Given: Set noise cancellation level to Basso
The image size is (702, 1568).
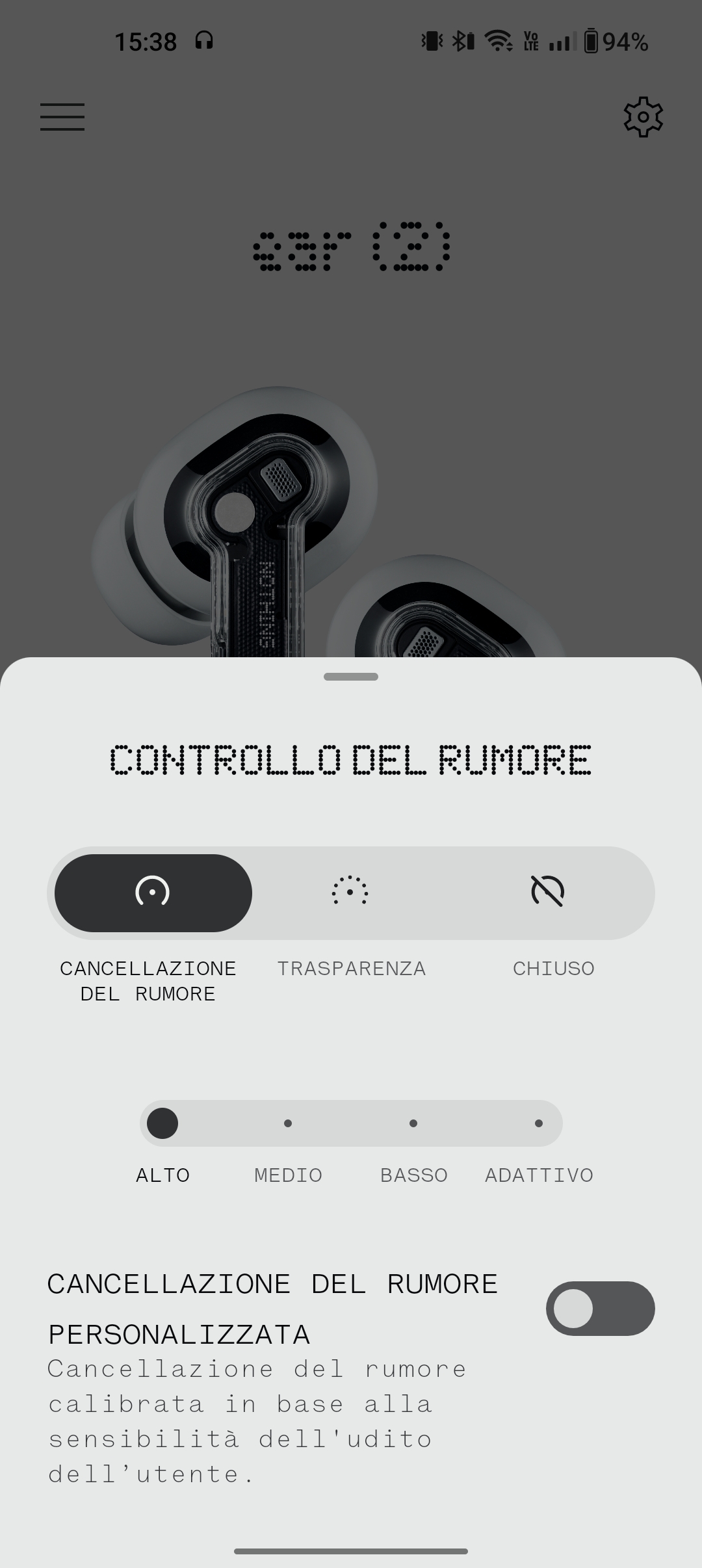Looking at the screenshot, I should point(413,1123).
